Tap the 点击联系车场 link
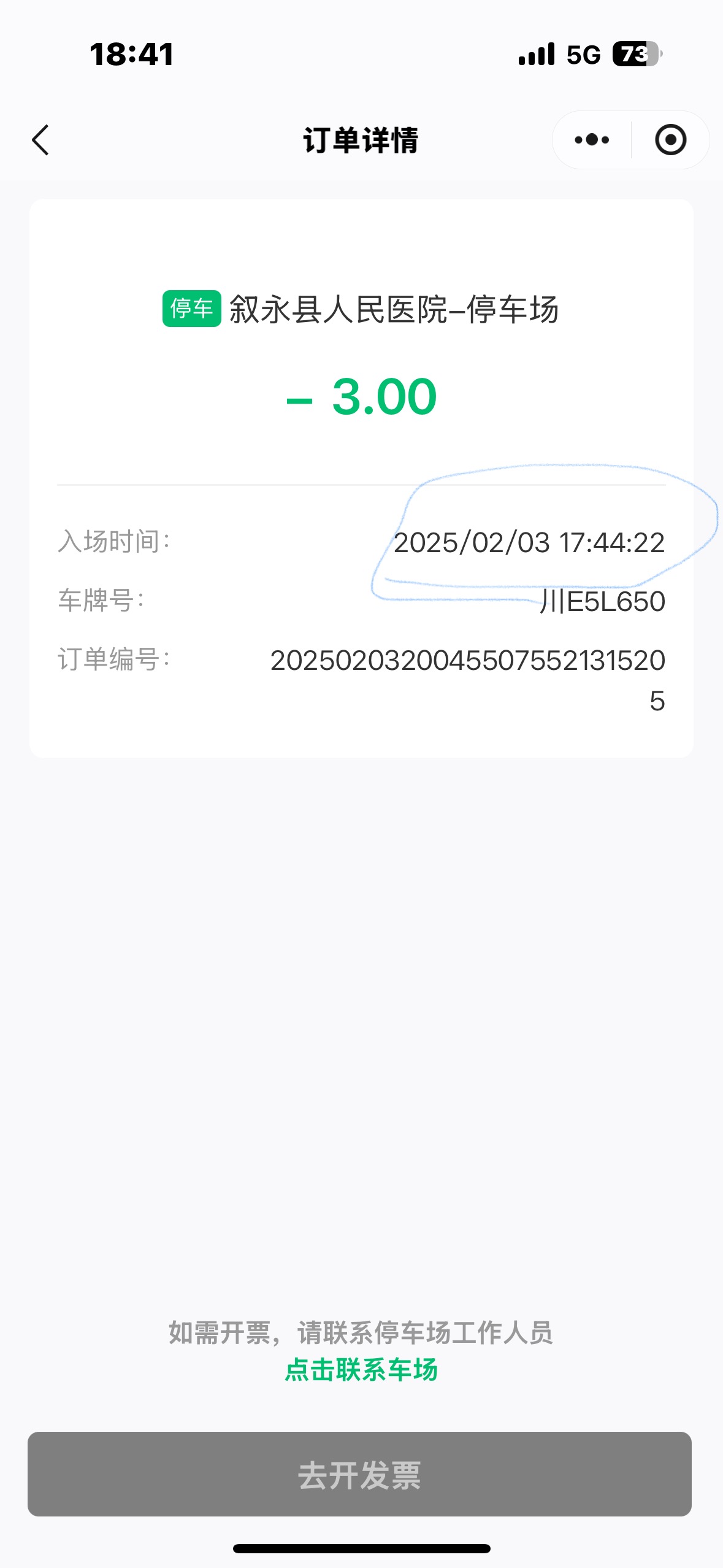The image size is (723, 1568). 361,1370
